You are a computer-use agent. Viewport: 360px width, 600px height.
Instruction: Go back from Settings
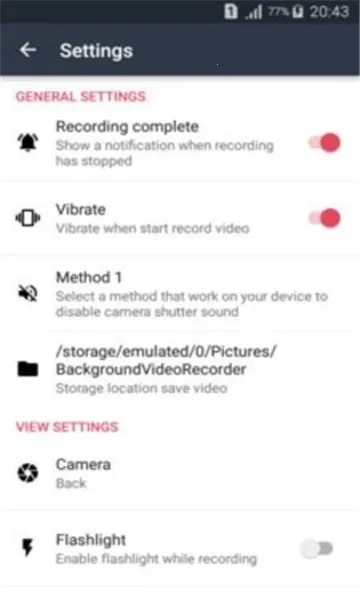point(28,50)
